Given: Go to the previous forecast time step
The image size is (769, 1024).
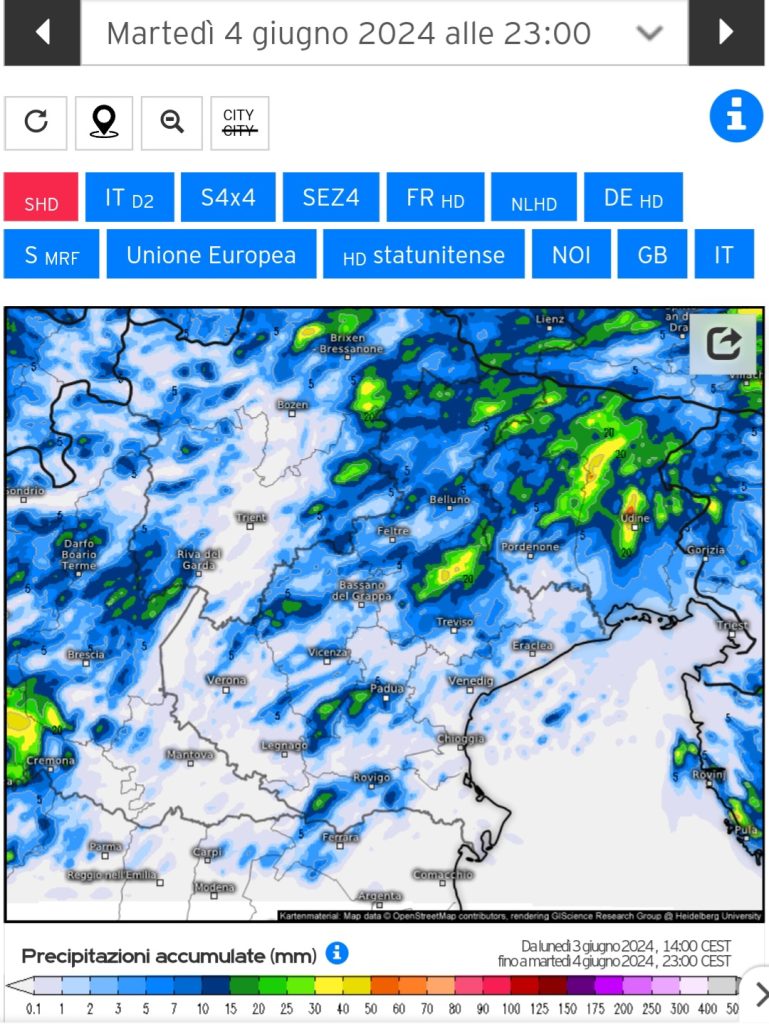Looking at the screenshot, I should [x=42, y=32].
